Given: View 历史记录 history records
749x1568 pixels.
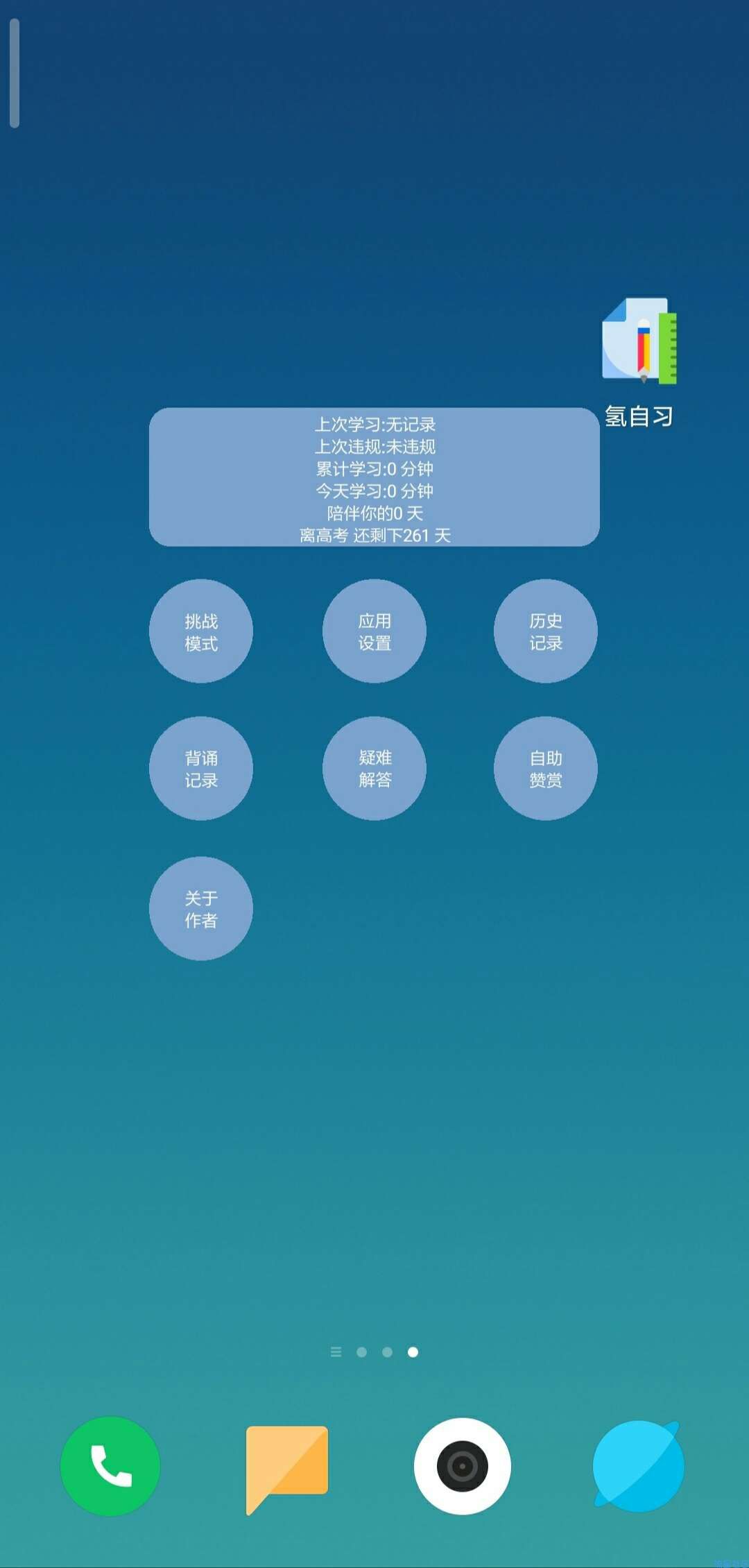Looking at the screenshot, I should [x=546, y=631].
